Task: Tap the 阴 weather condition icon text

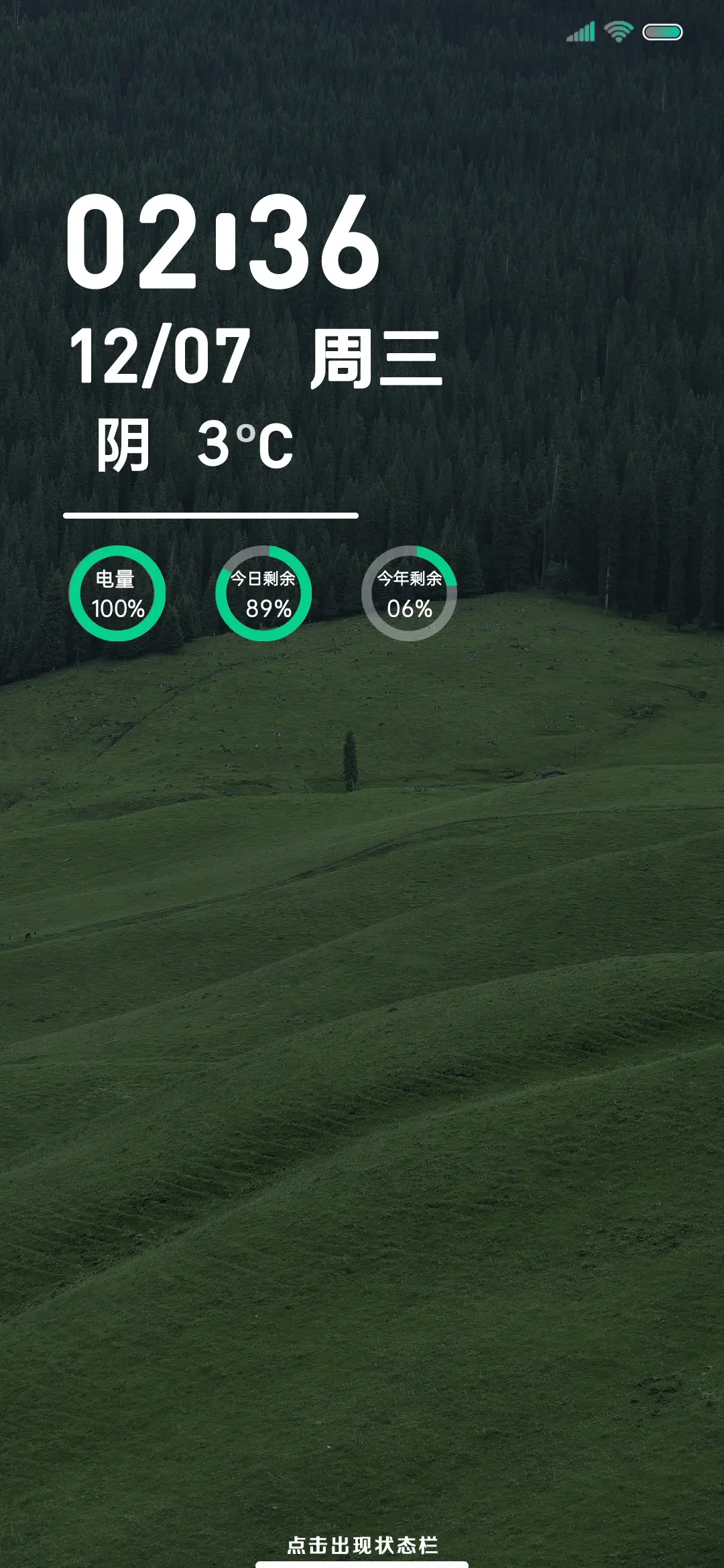Action: tap(124, 442)
